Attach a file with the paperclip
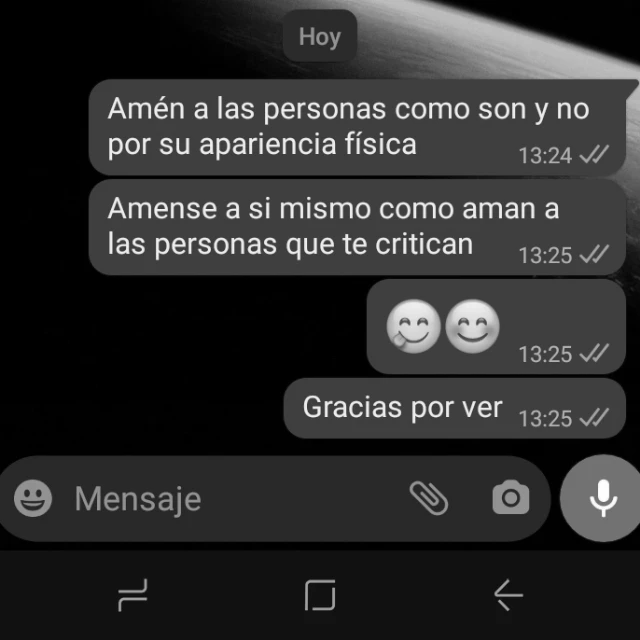The image size is (640, 640). [429, 498]
